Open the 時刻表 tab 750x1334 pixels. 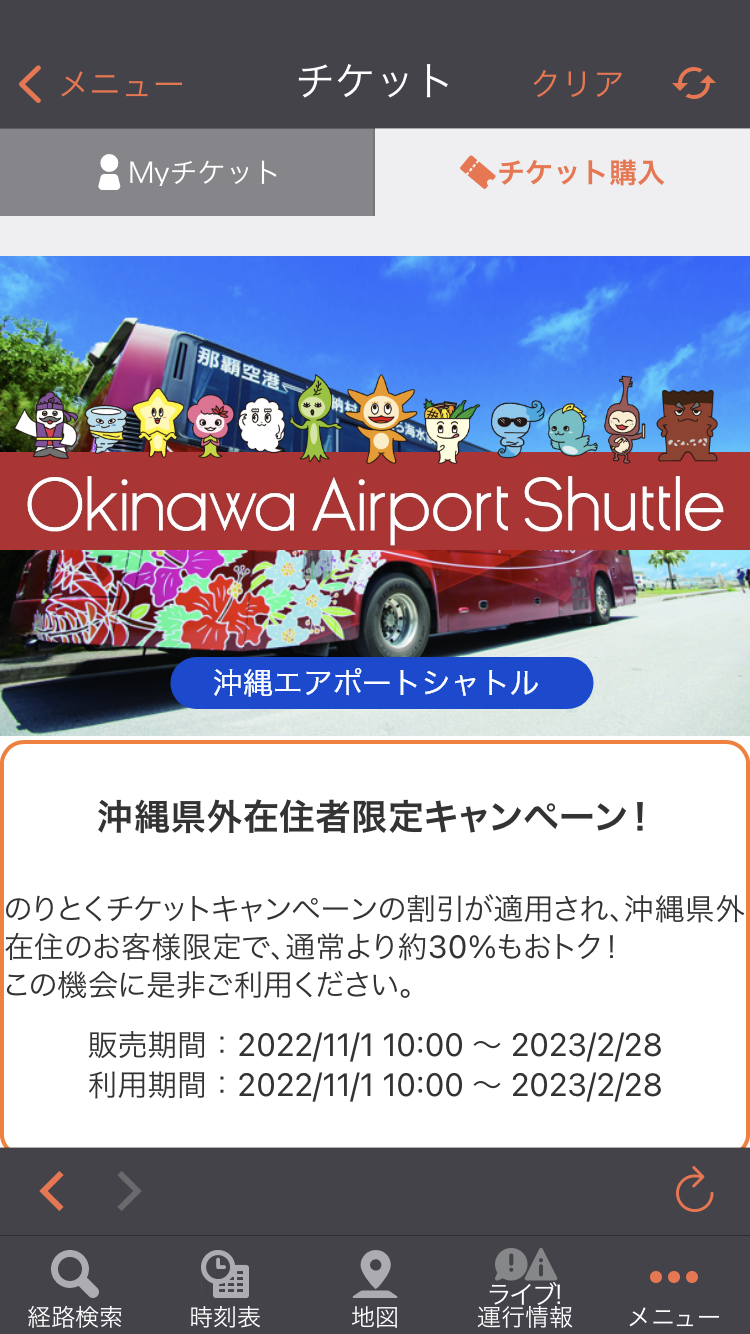point(225,1288)
